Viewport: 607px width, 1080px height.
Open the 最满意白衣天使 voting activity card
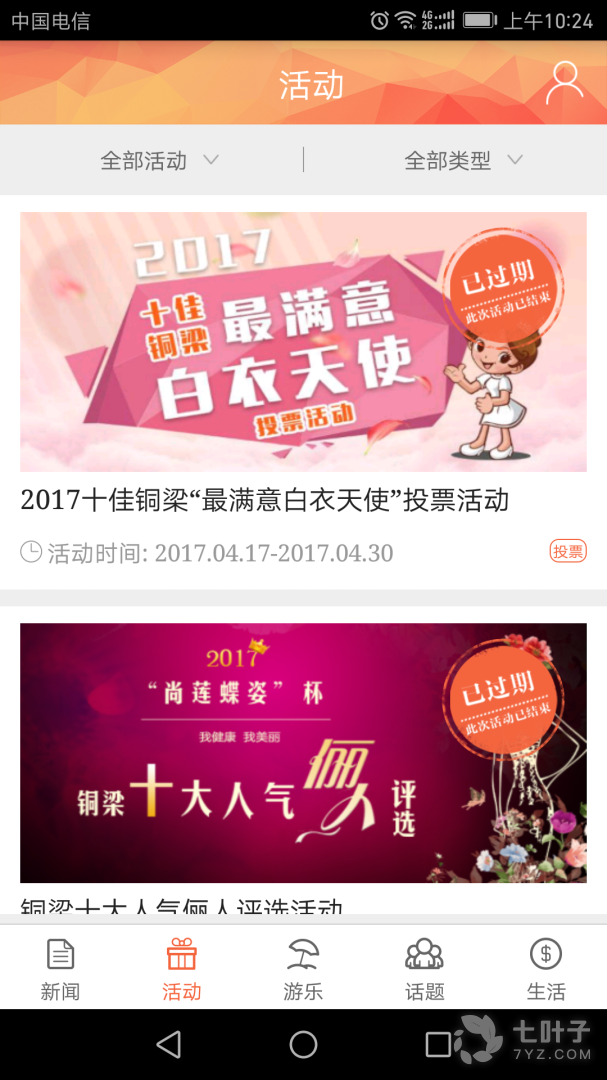pyautogui.click(x=303, y=342)
